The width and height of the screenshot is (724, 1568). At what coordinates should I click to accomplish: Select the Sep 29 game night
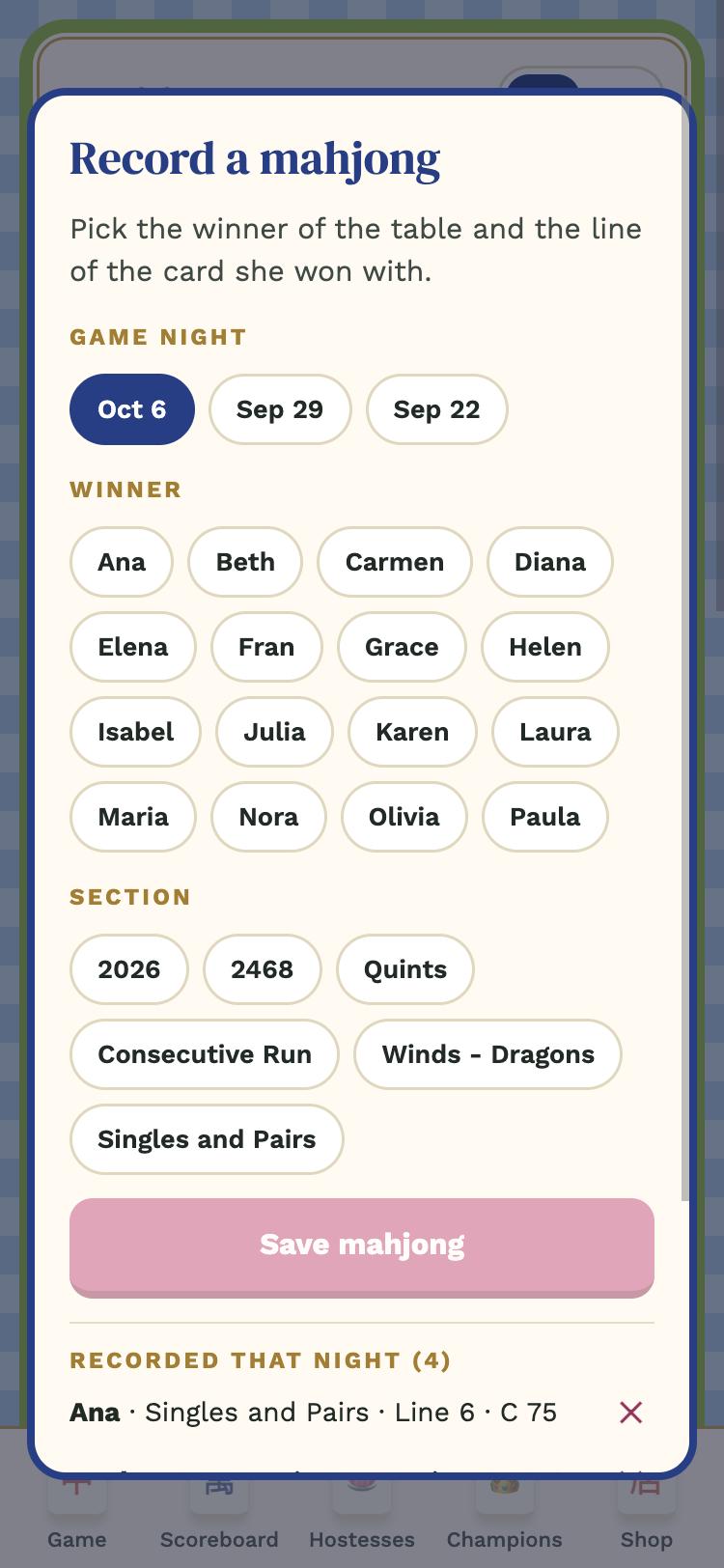point(280,409)
